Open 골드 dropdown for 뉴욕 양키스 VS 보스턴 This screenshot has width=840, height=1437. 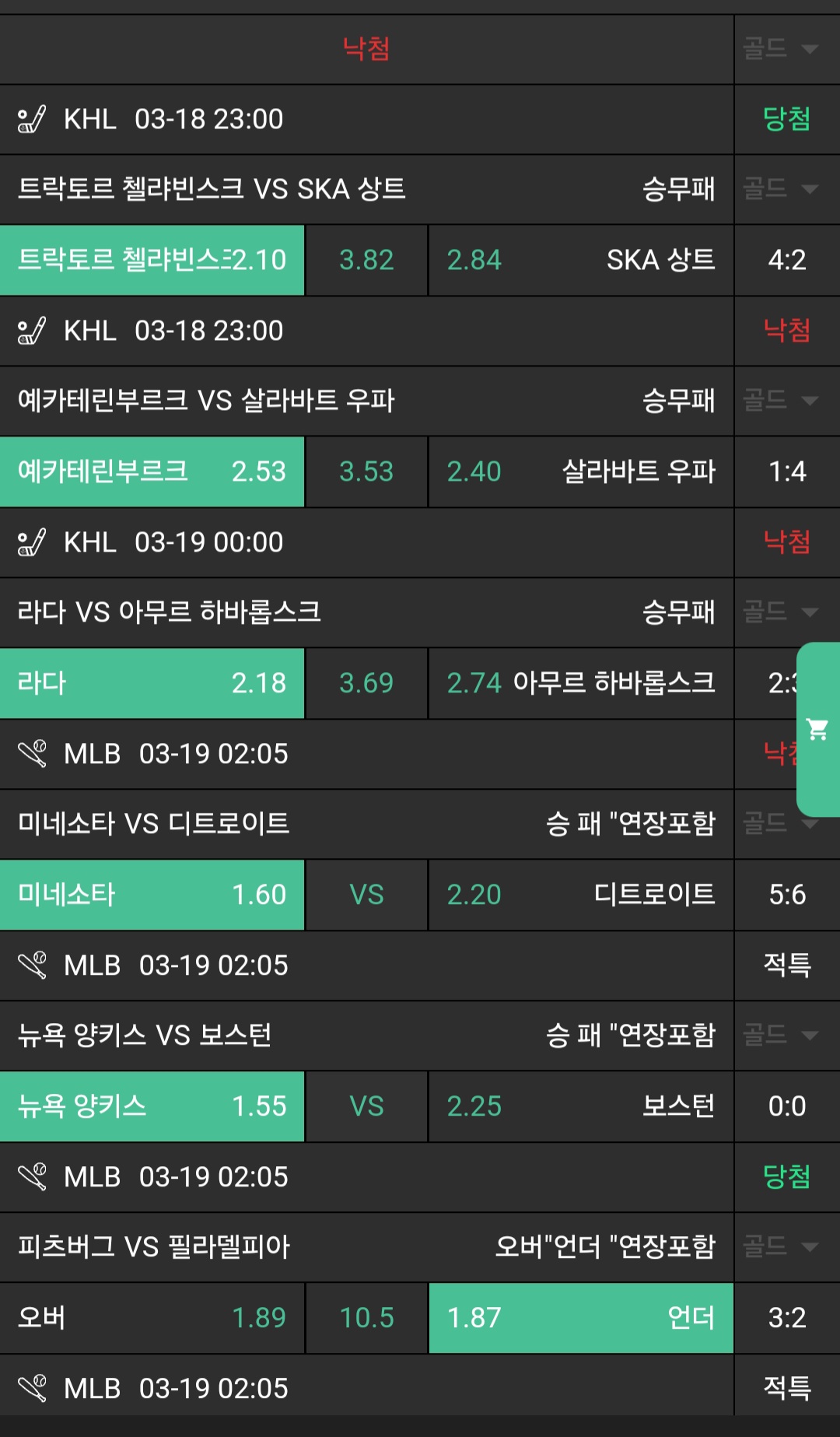point(781,1035)
